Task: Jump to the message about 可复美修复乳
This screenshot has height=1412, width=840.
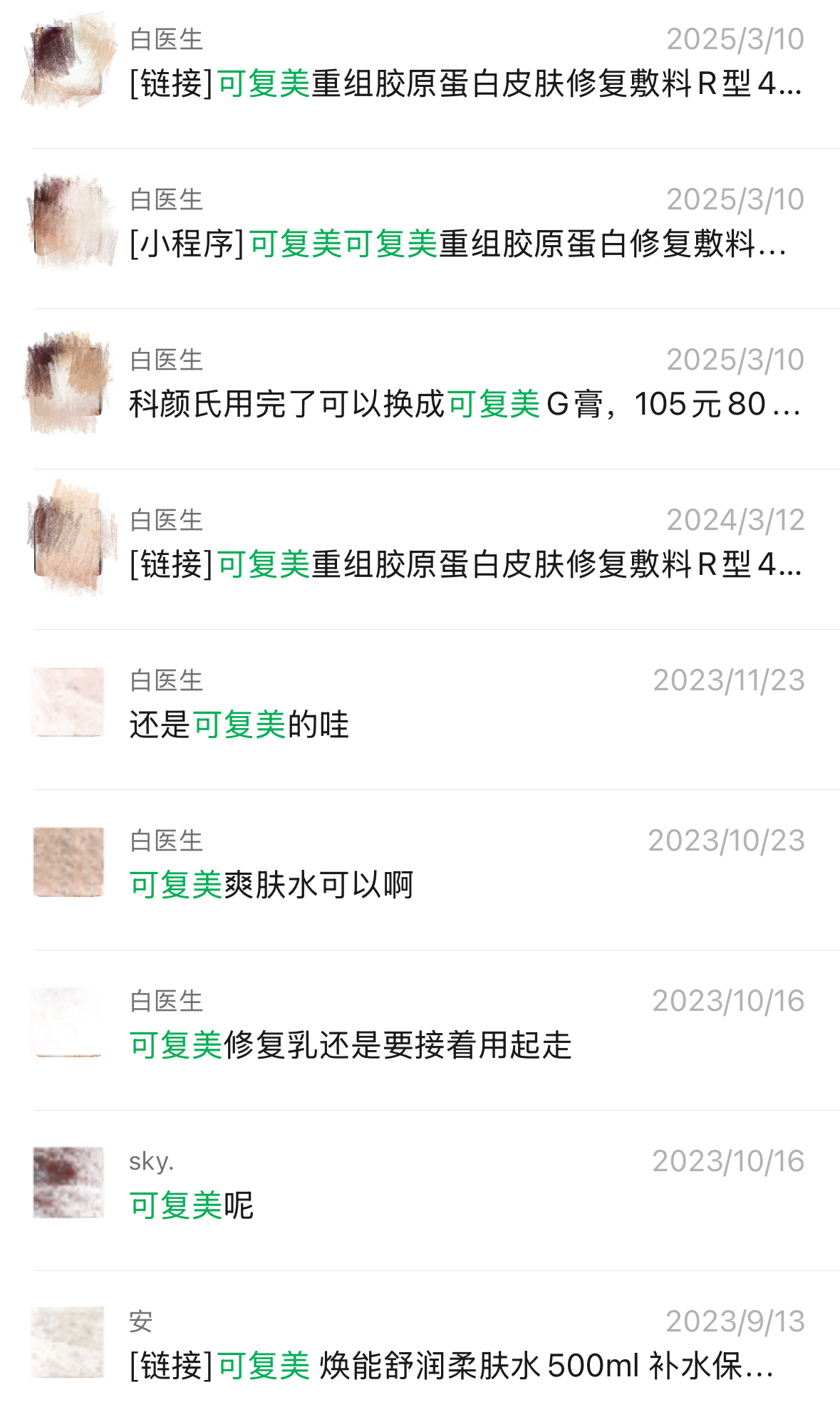Action: (x=351, y=1044)
